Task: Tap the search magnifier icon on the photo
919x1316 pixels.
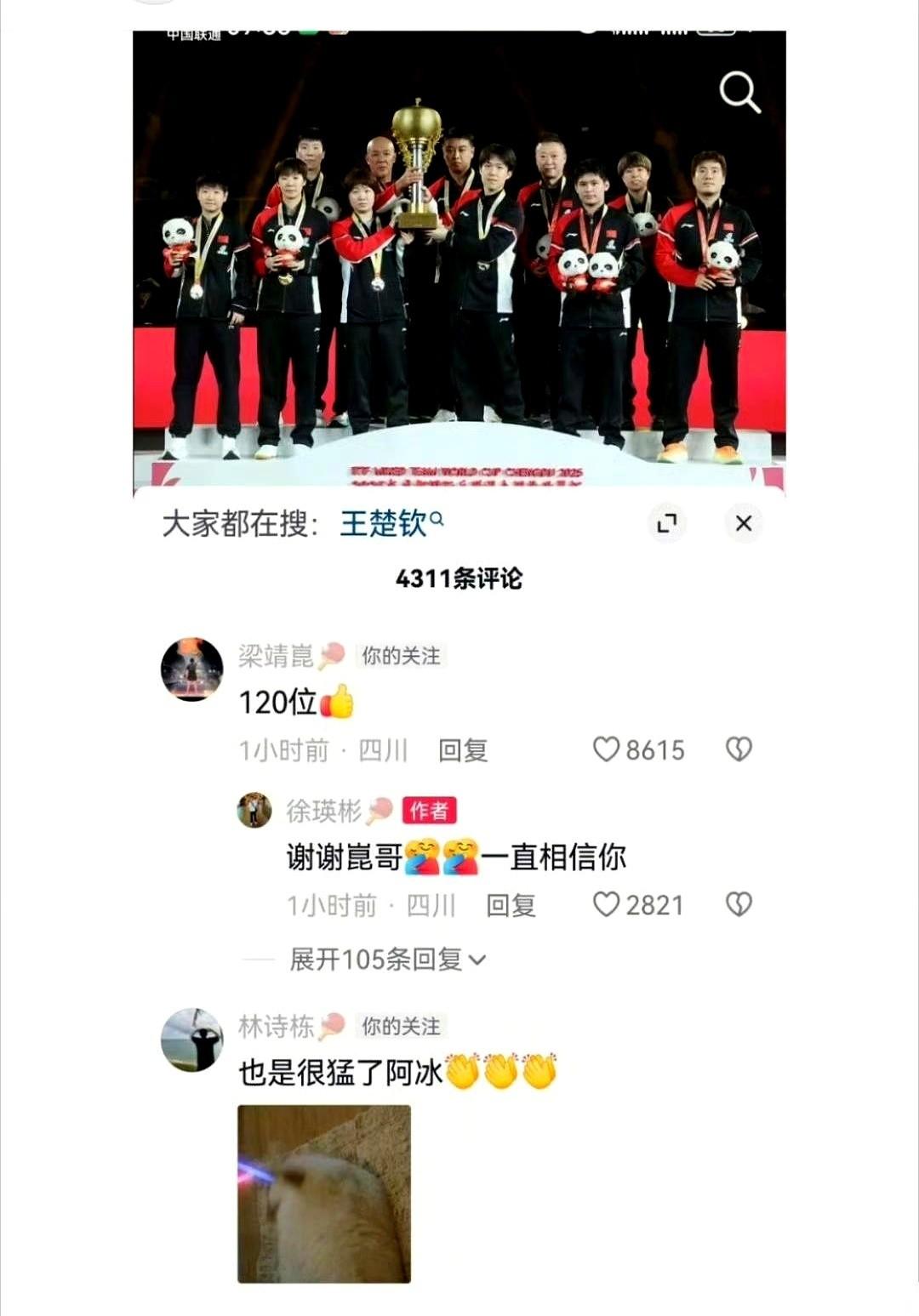Action: pyautogui.click(x=739, y=91)
